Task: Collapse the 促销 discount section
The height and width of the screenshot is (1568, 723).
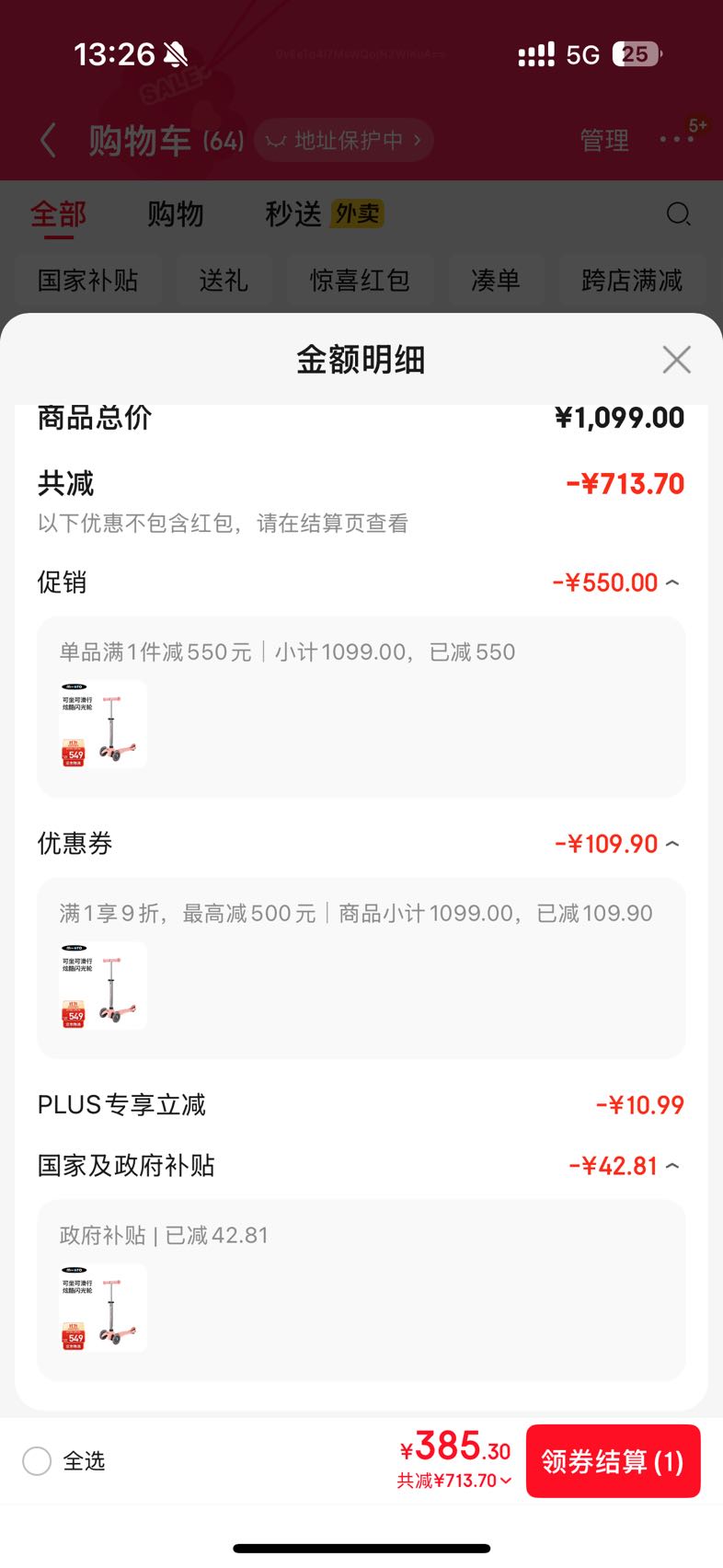Action: [x=672, y=582]
